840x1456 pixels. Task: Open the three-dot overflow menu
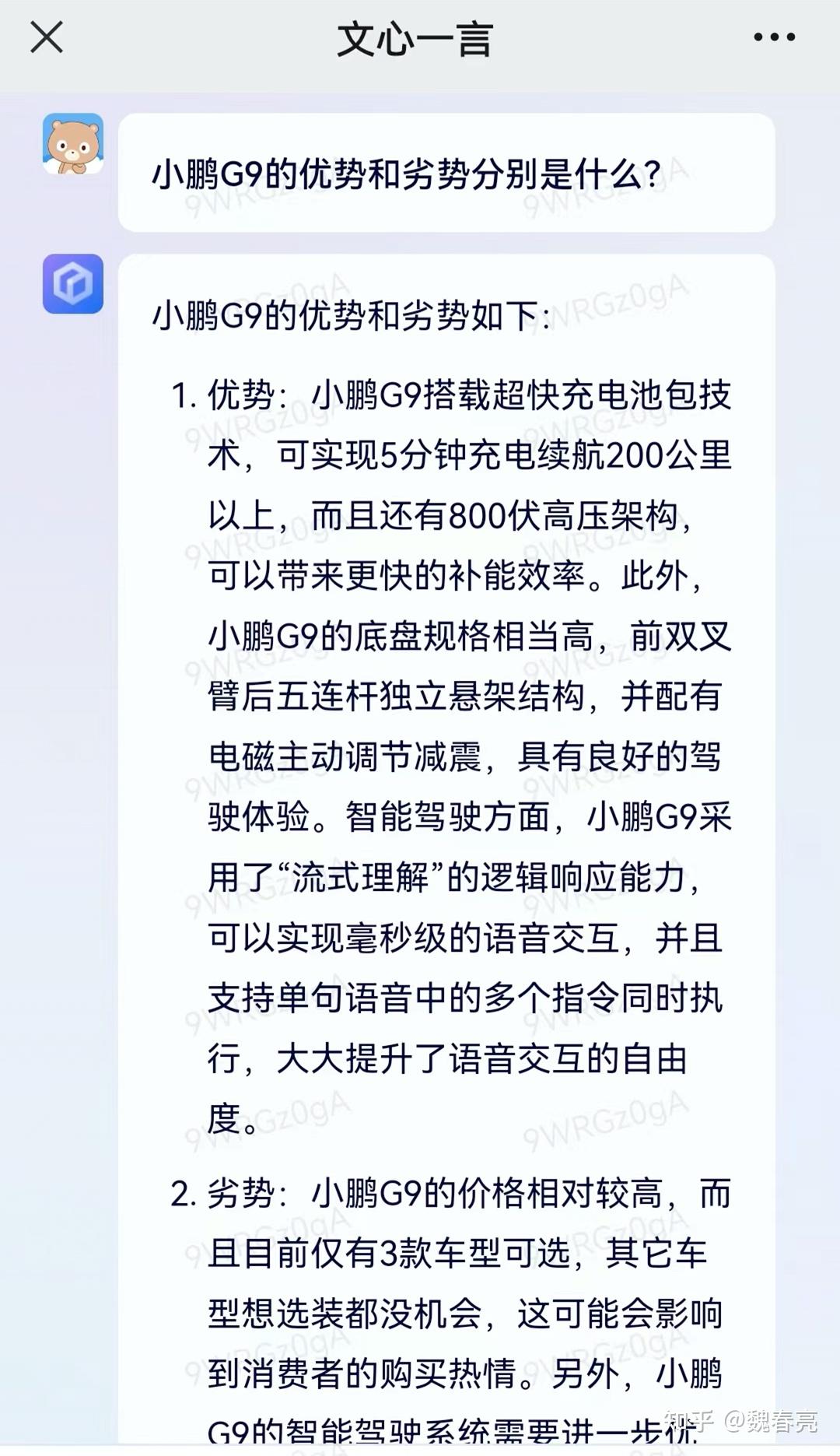[x=774, y=37]
